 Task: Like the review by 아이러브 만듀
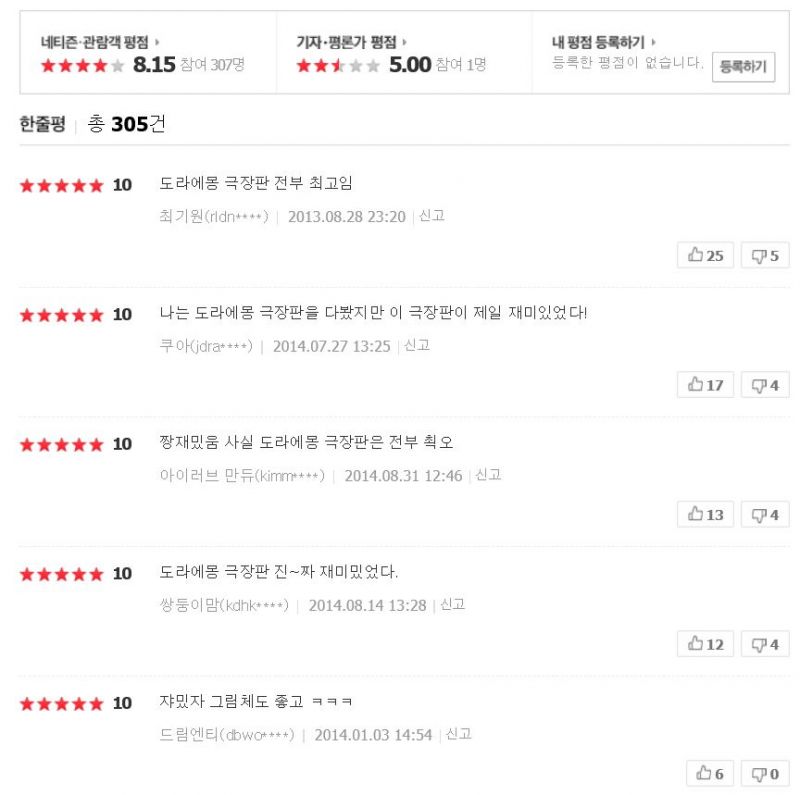pyautogui.click(x=705, y=514)
